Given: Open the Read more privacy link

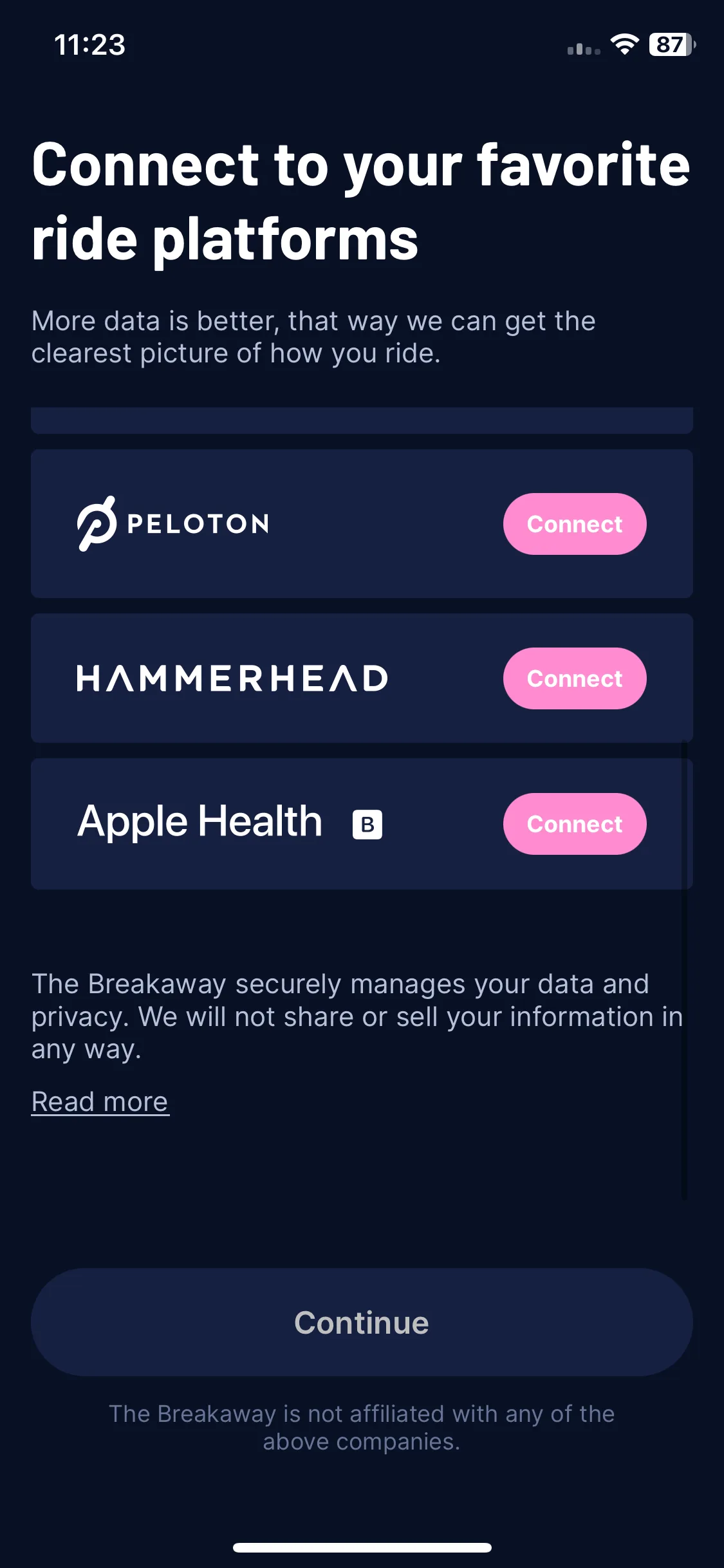Looking at the screenshot, I should tap(100, 1102).
